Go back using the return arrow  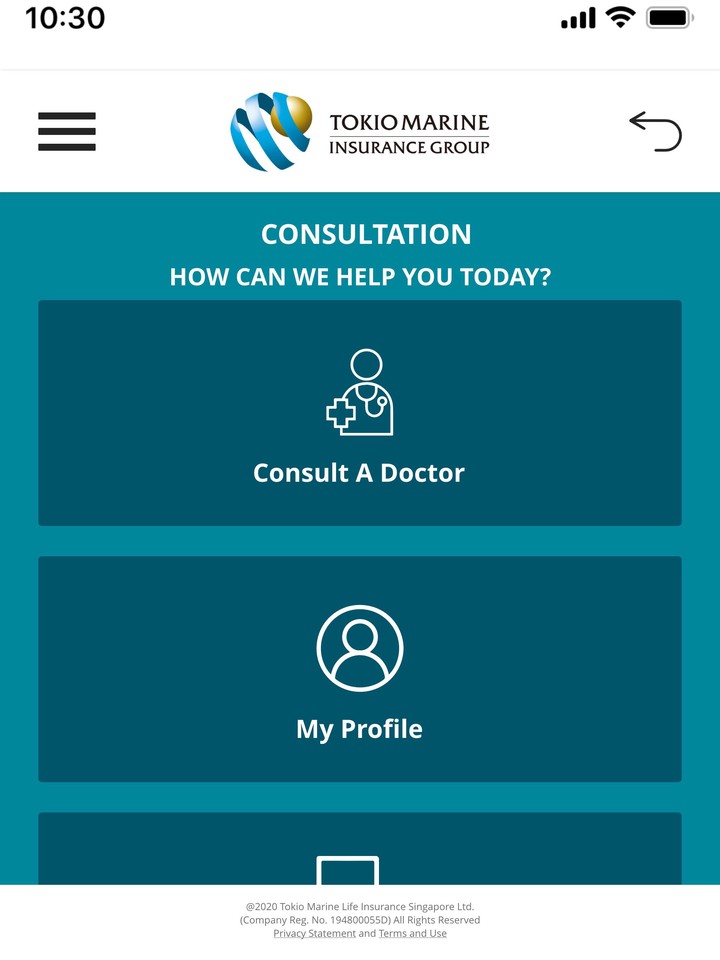[x=655, y=132]
